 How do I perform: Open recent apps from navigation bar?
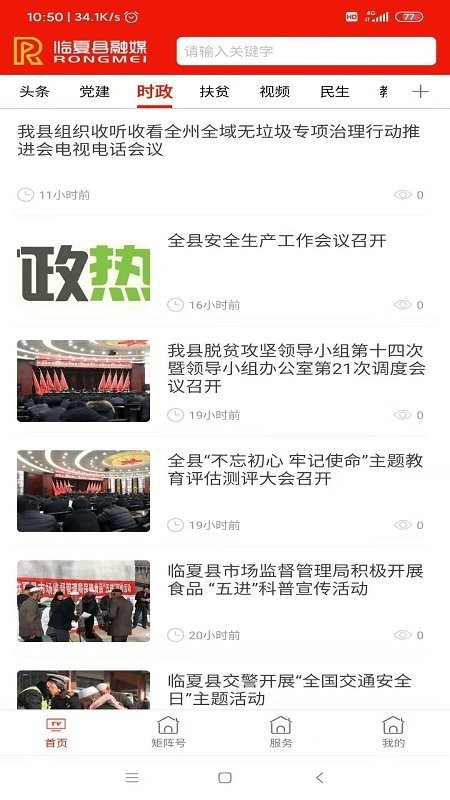point(132,778)
